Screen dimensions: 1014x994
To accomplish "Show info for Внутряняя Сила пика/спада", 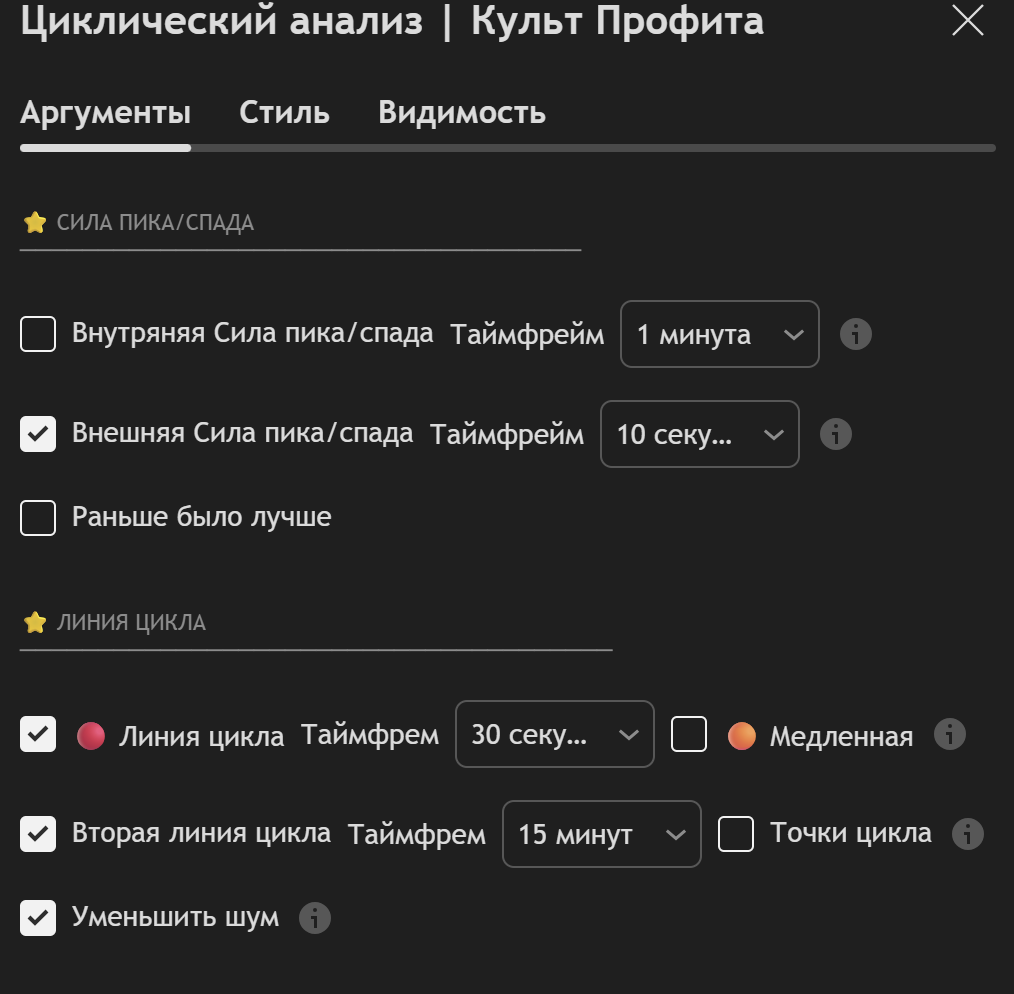I will pos(855,334).
